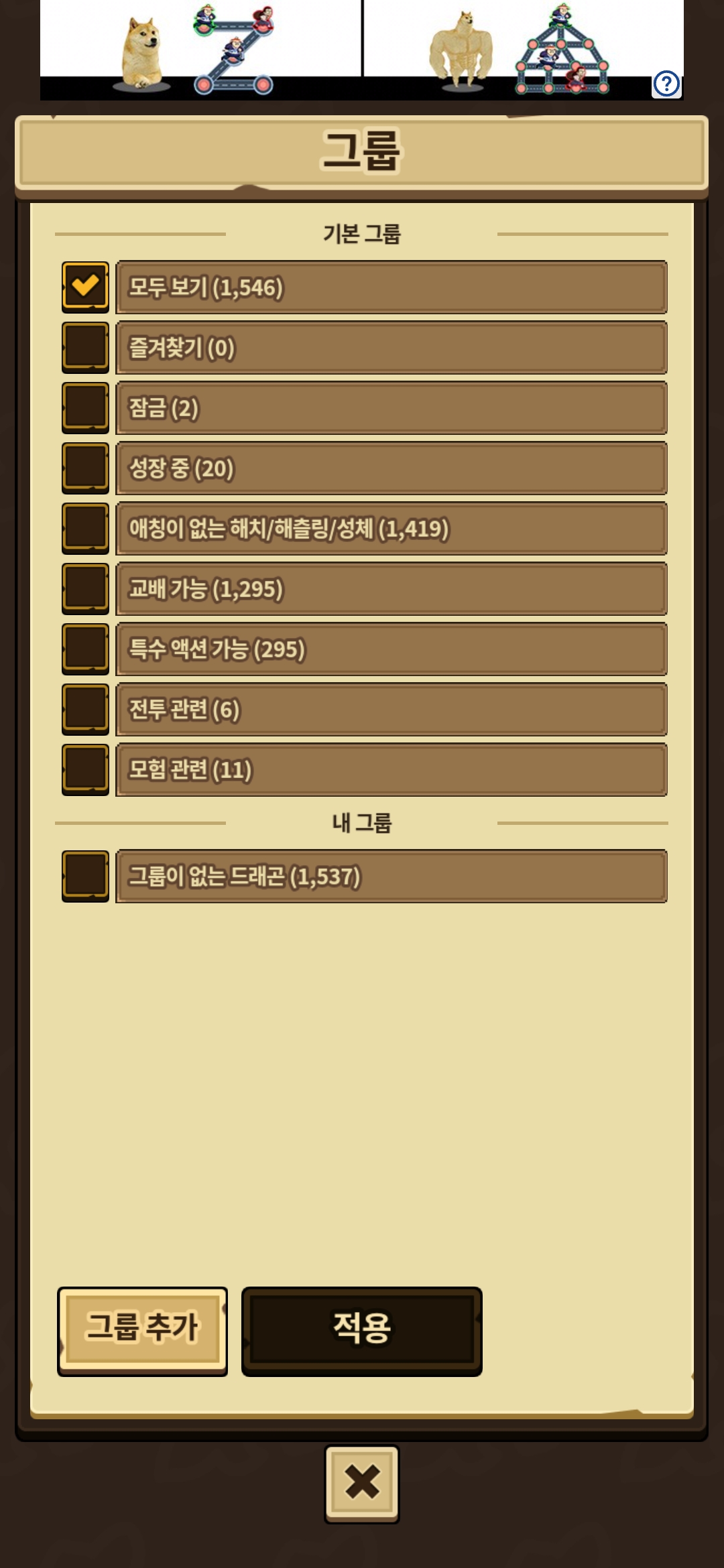724x1568 pixels.
Task: Check the 특수 액션 가능 (295) checkbox
Action: click(85, 649)
